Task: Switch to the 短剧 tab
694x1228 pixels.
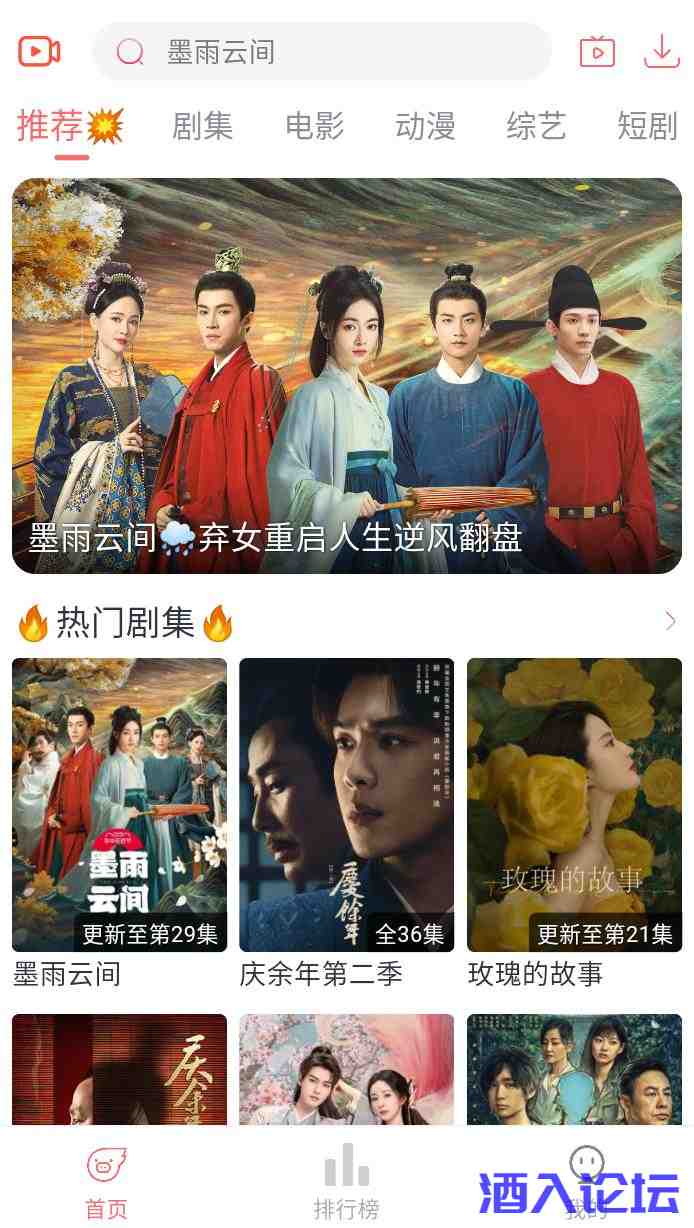Action: [647, 126]
